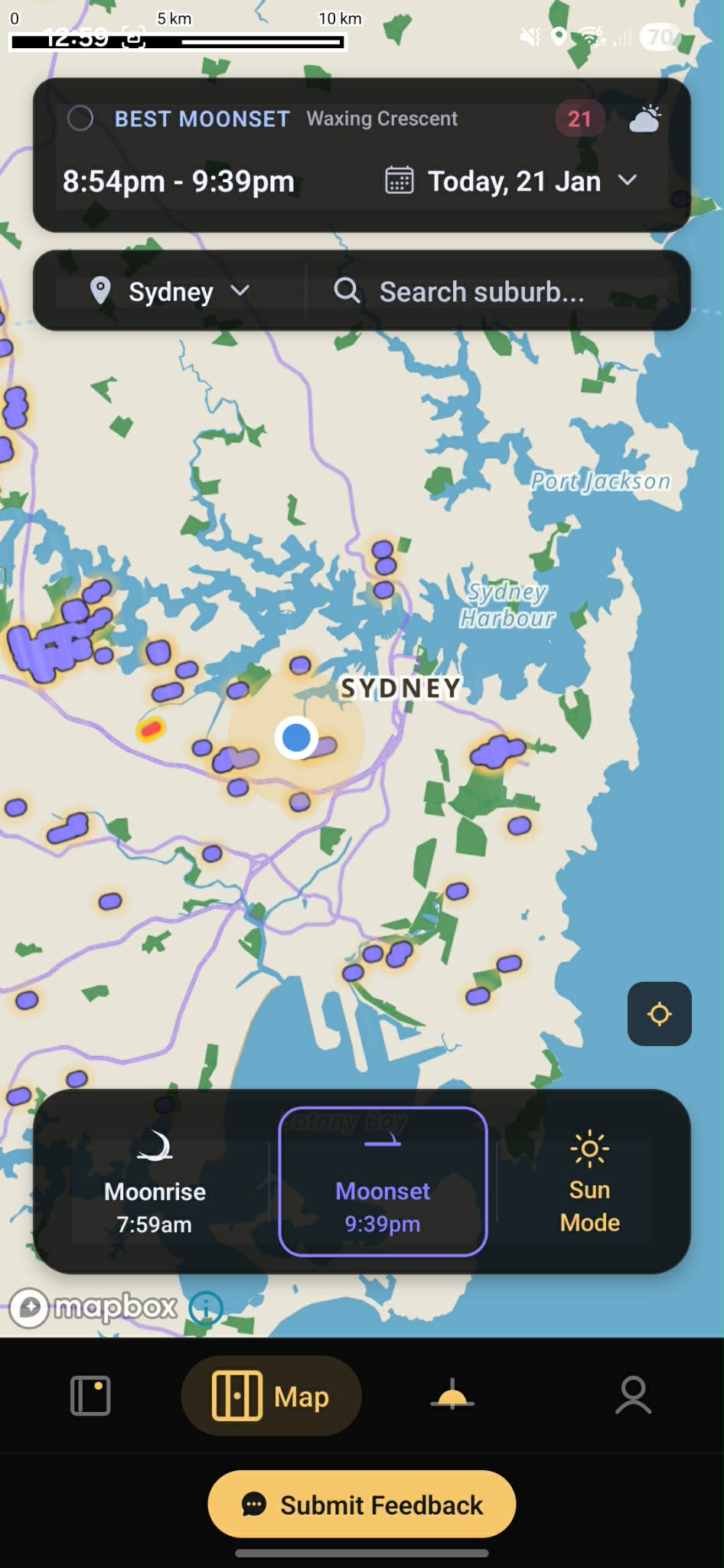Tap the location pin icon beside Sydney

point(100,291)
